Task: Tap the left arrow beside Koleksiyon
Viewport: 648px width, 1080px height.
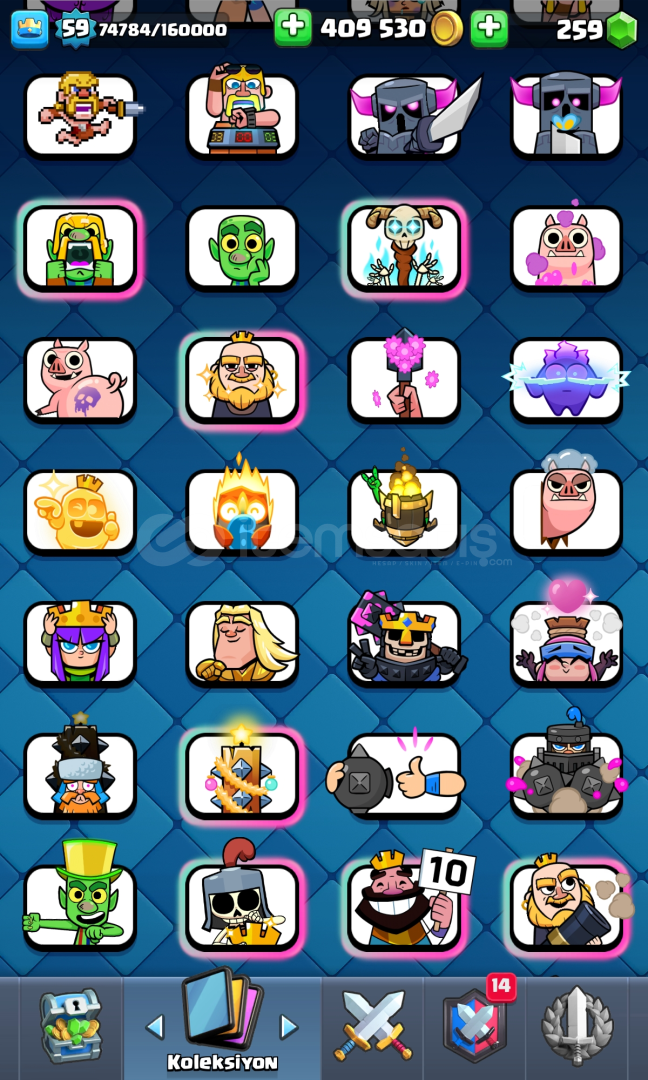Action: click(155, 1026)
